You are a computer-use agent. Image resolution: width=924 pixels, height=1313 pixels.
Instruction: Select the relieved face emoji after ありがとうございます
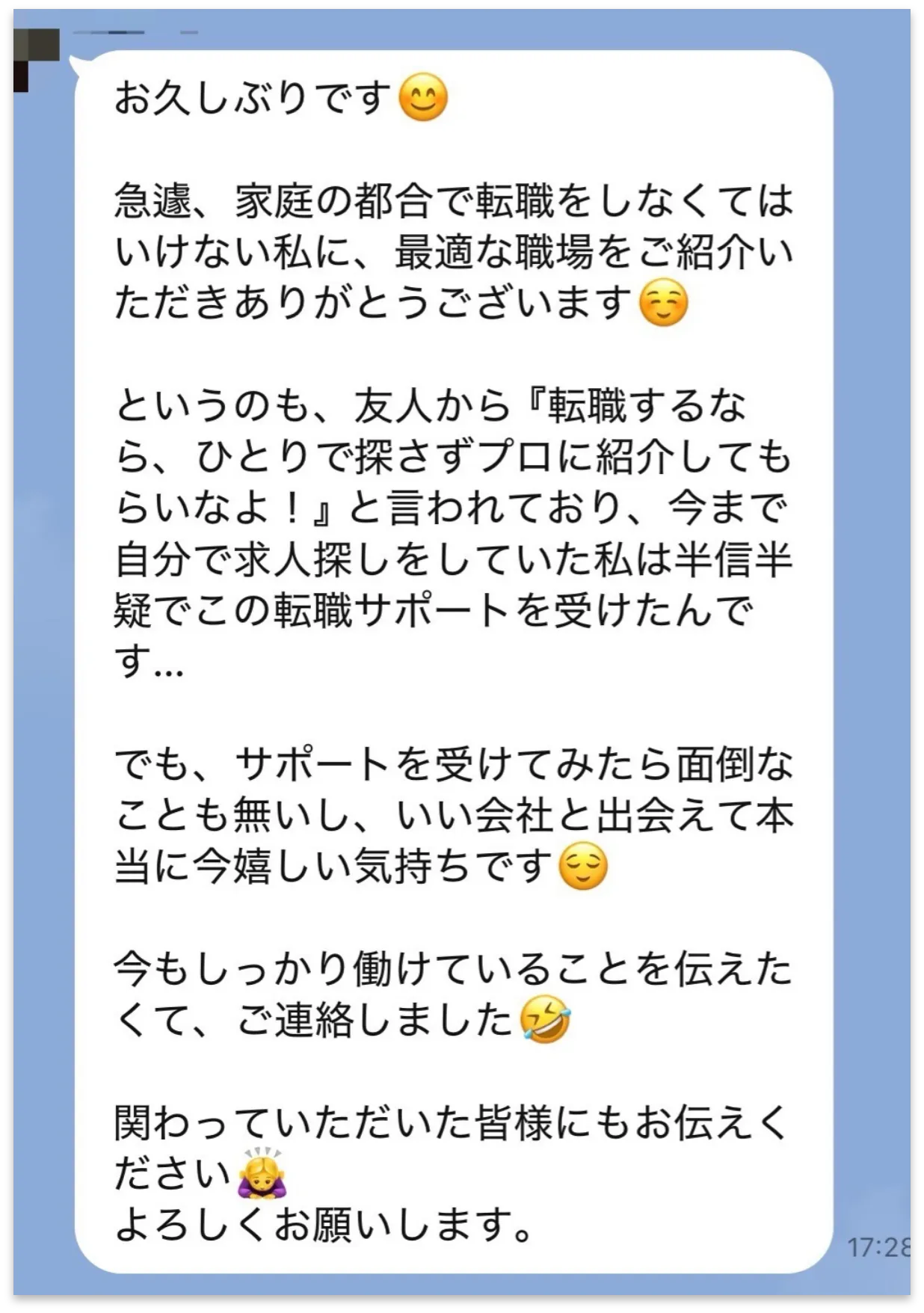pyautogui.click(x=662, y=301)
